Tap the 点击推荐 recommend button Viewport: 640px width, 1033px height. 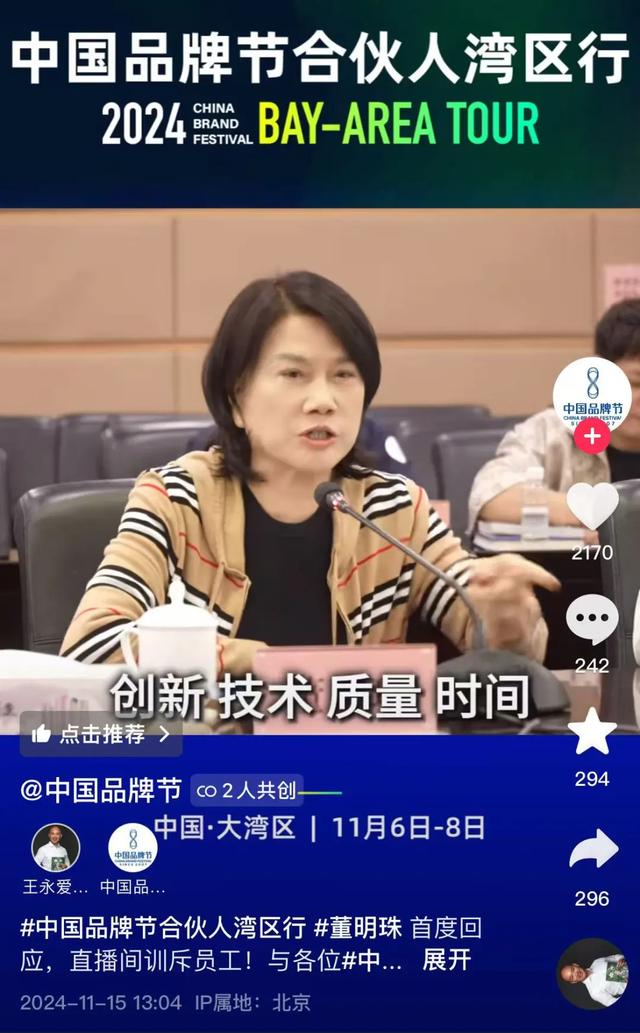coord(101,734)
